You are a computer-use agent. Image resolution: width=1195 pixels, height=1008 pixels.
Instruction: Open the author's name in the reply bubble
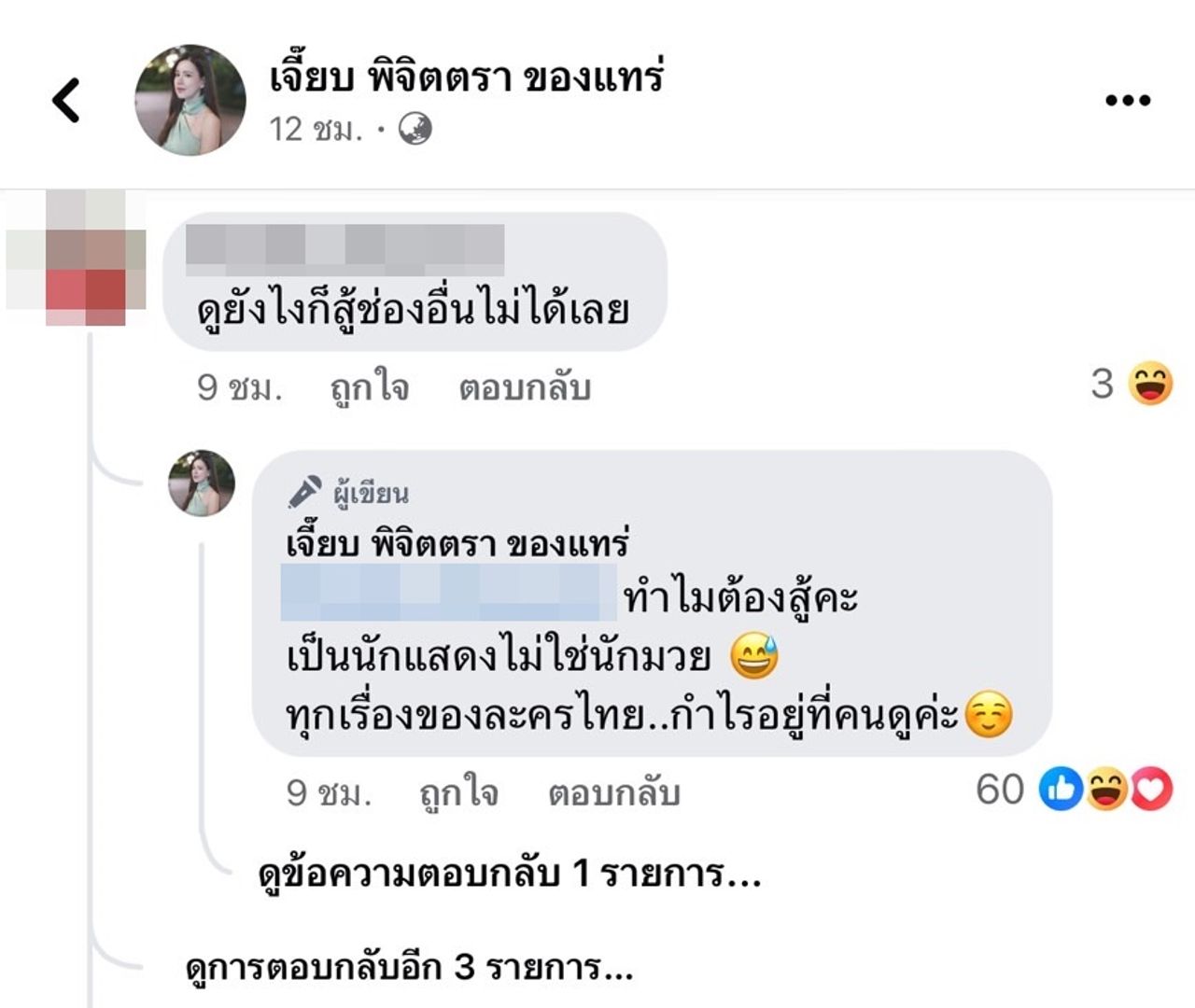(457, 543)
